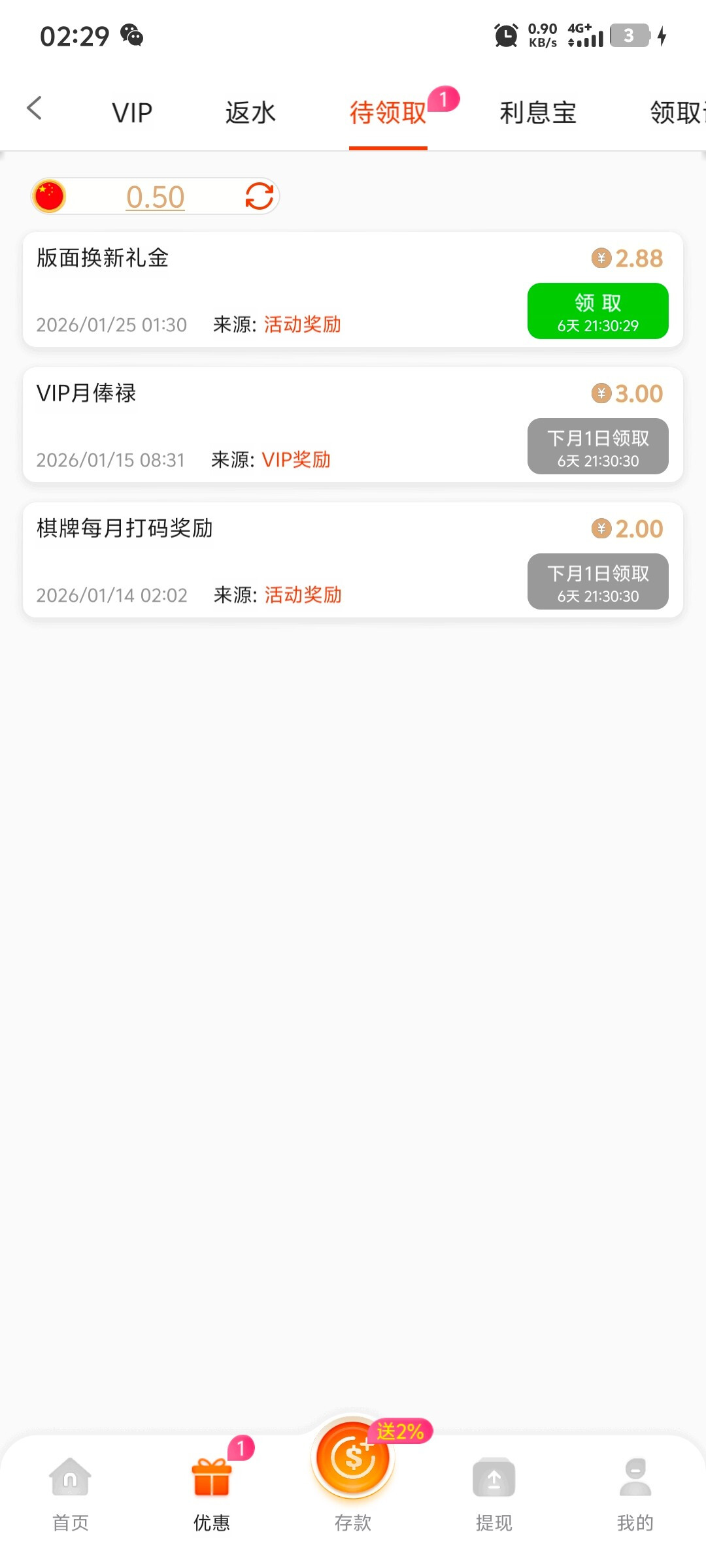Switch to the VIP tab
706x1568 pixels.
click(132, 112)
